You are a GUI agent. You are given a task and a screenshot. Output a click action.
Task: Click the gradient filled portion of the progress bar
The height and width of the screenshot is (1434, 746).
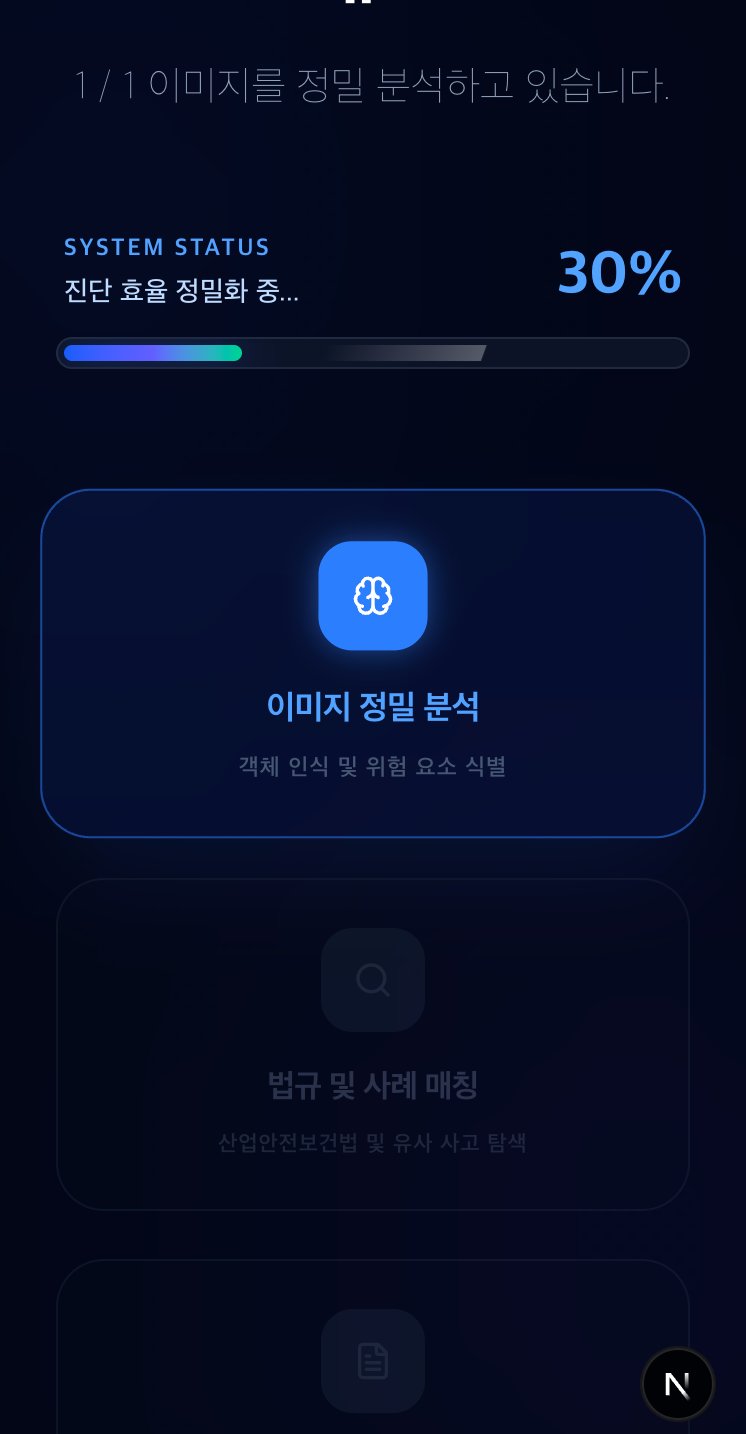tap(150, 353)
